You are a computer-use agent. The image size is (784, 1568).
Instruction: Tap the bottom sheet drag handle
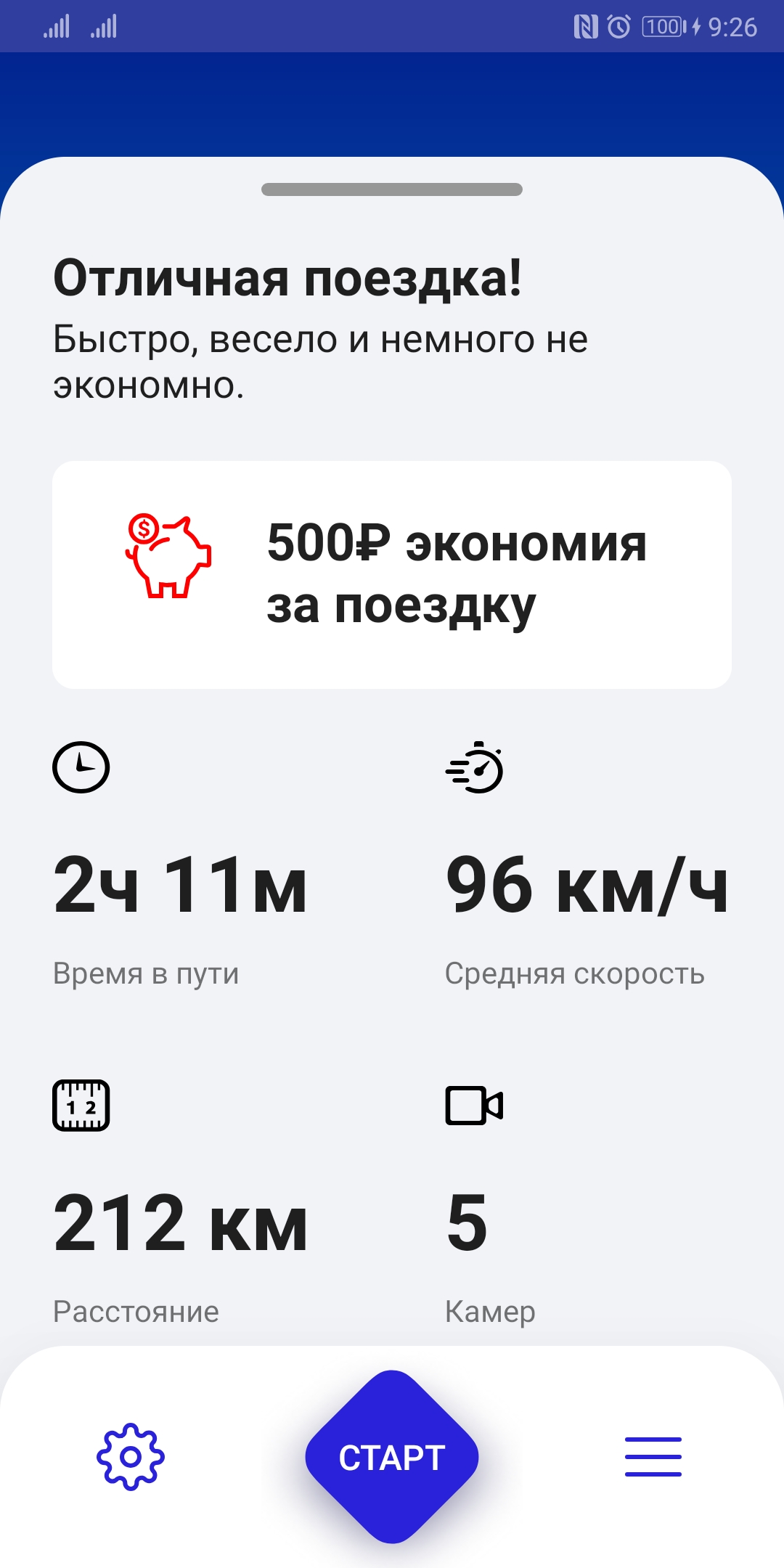[x=392, y=189]
